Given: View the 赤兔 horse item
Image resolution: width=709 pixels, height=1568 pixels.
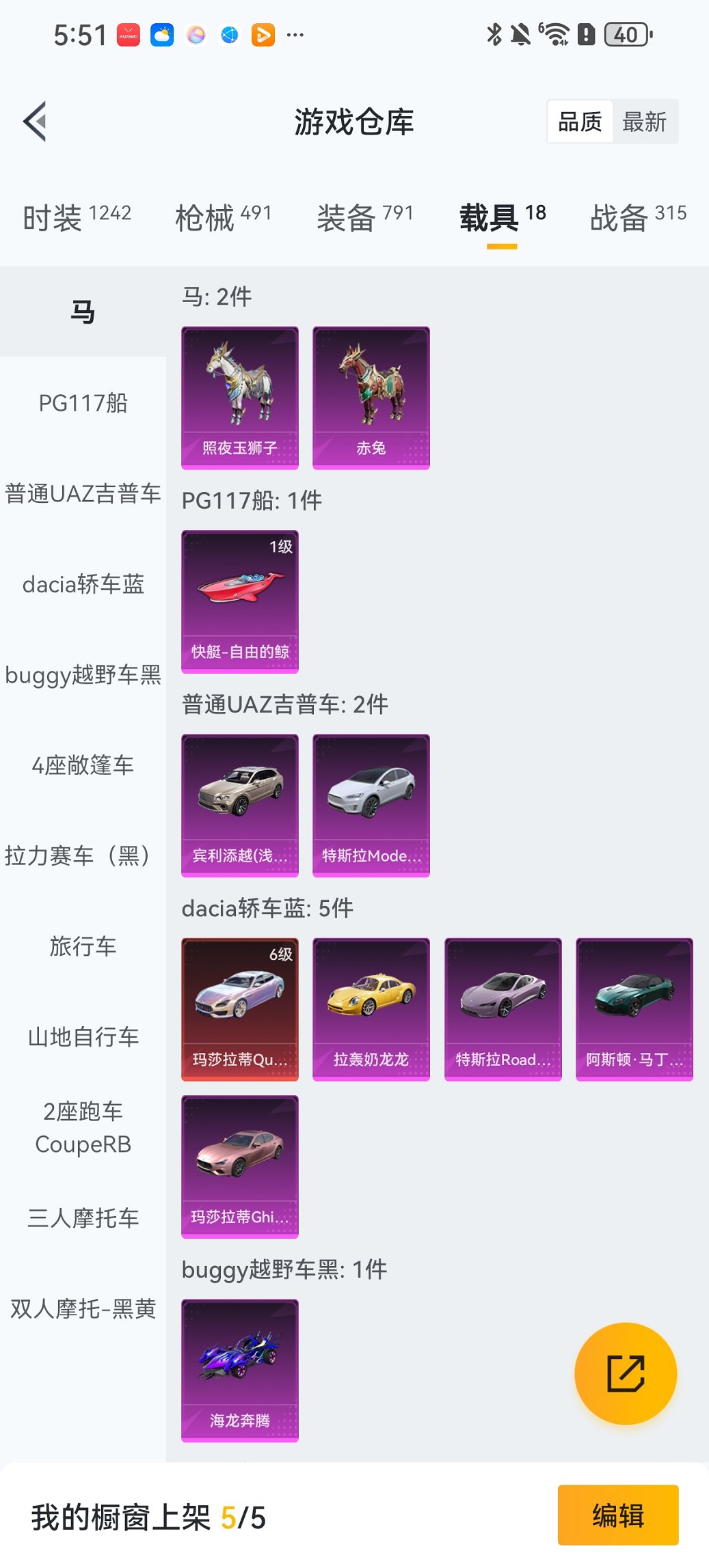Looking at the screenshot, I should pos(371,398).
